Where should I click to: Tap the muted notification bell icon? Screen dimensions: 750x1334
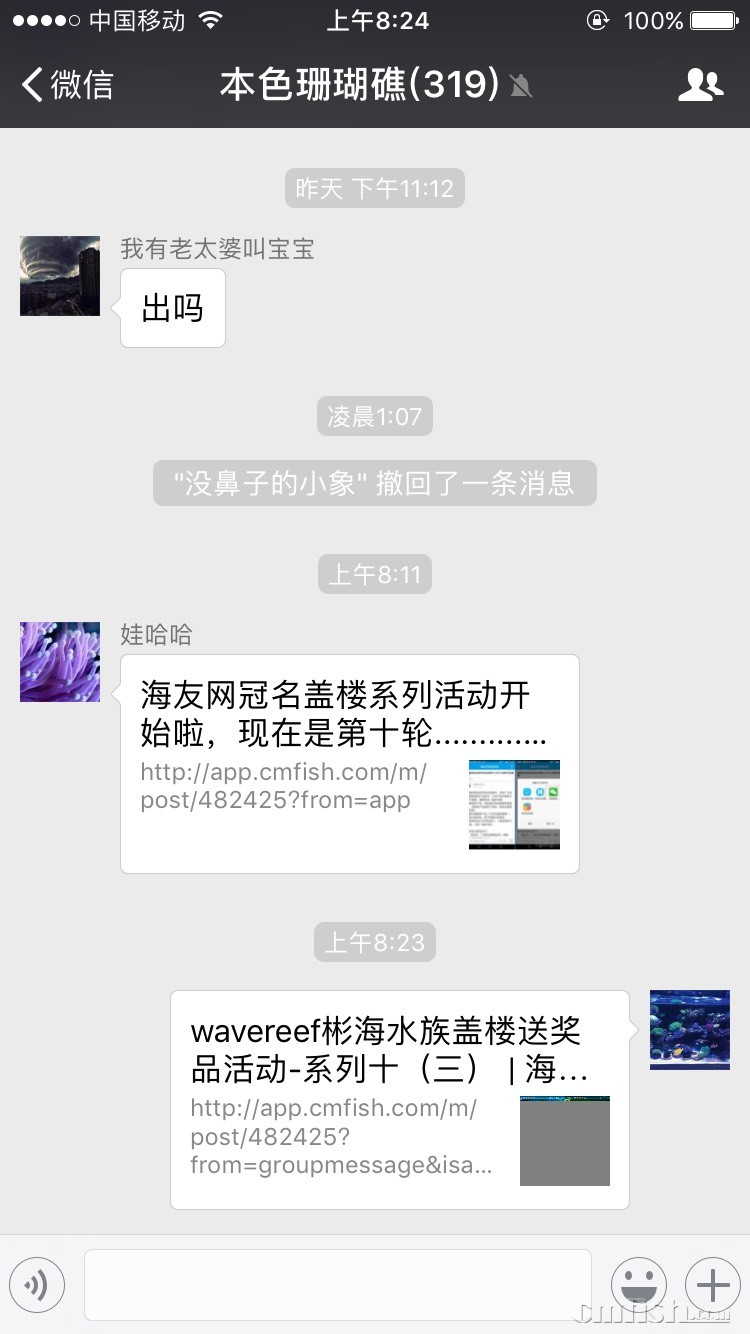coord(521,87)
